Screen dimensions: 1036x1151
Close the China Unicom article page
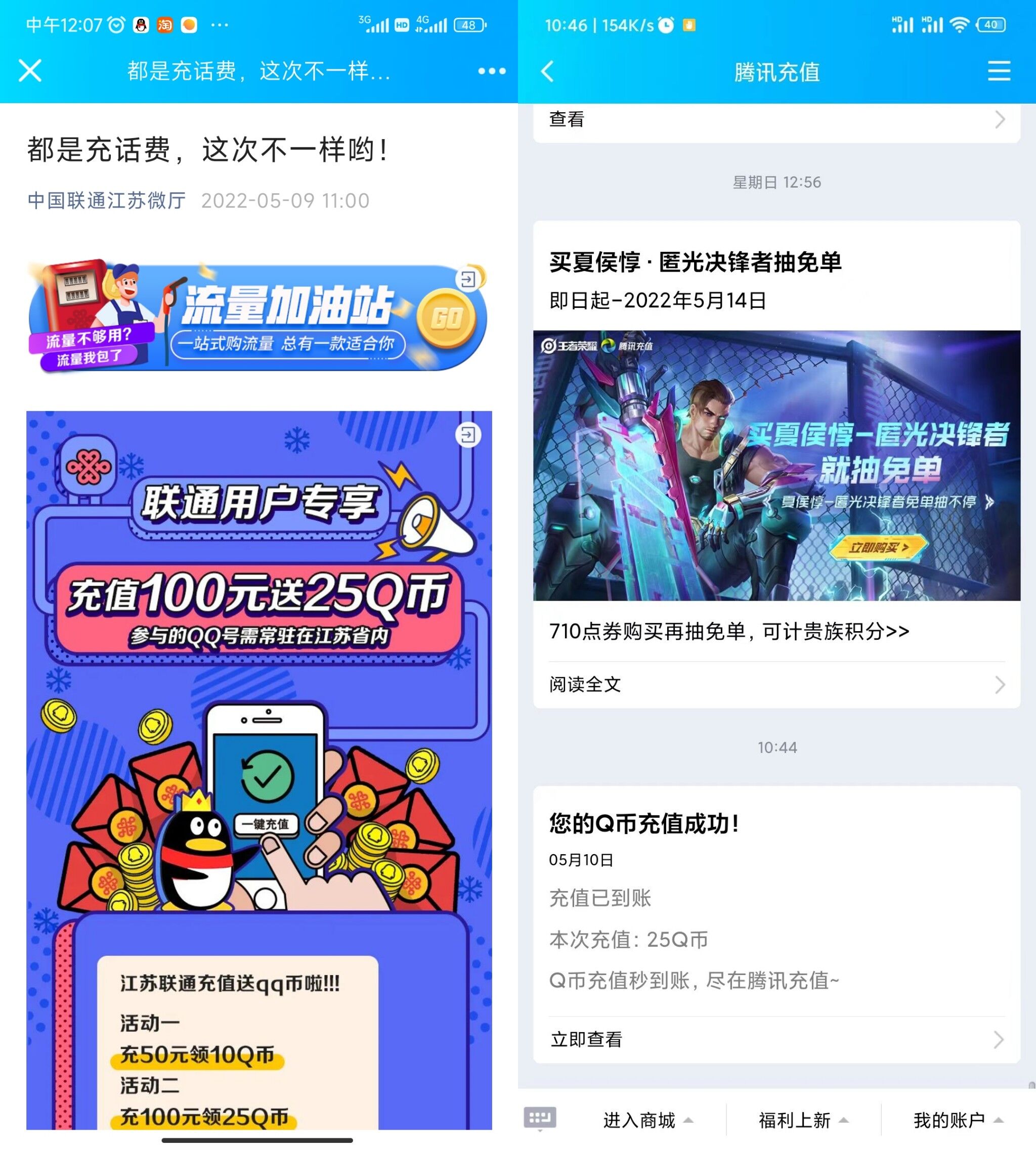(30, 71)
